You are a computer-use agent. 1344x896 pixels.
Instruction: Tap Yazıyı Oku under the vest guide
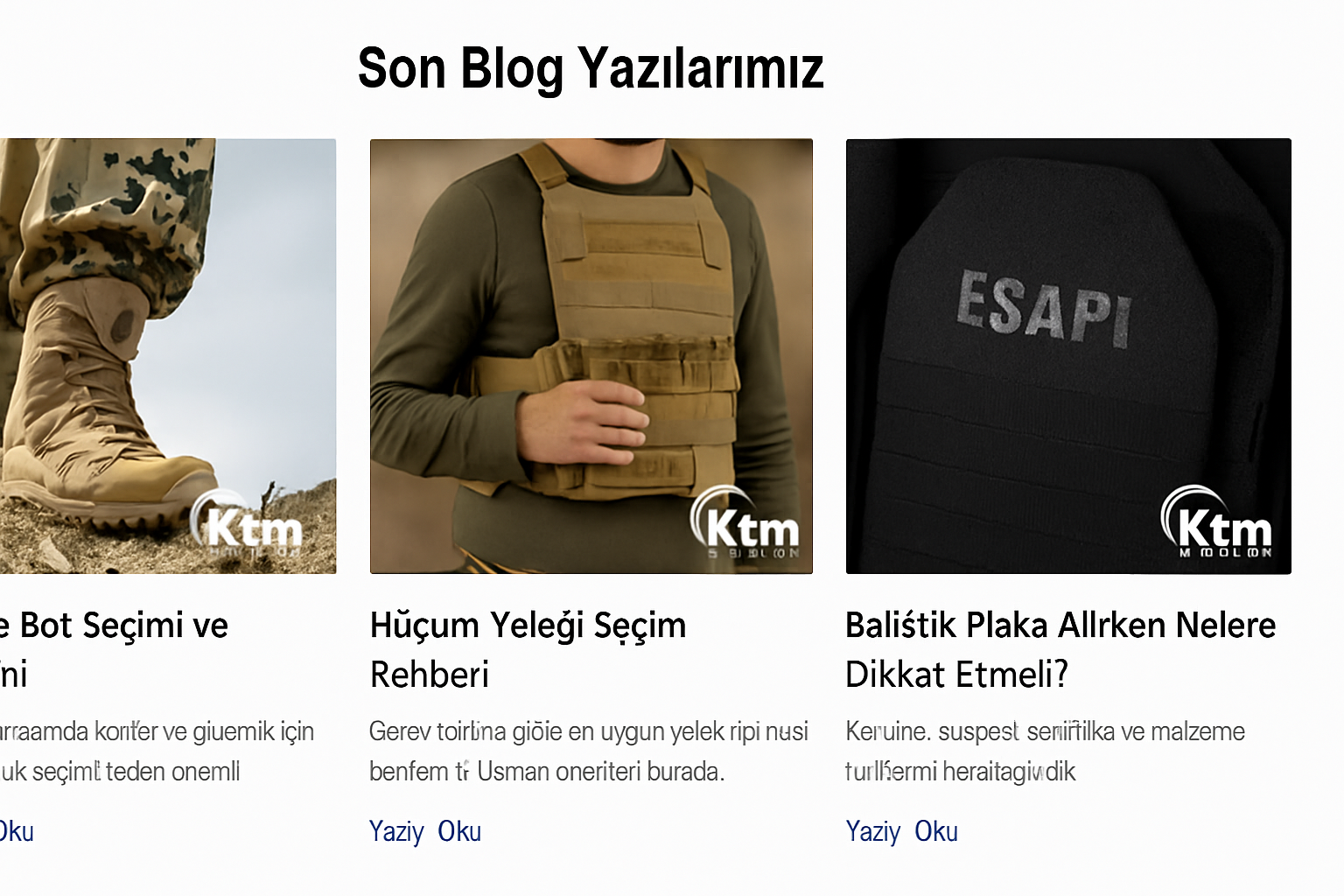(x=425, y=831)
